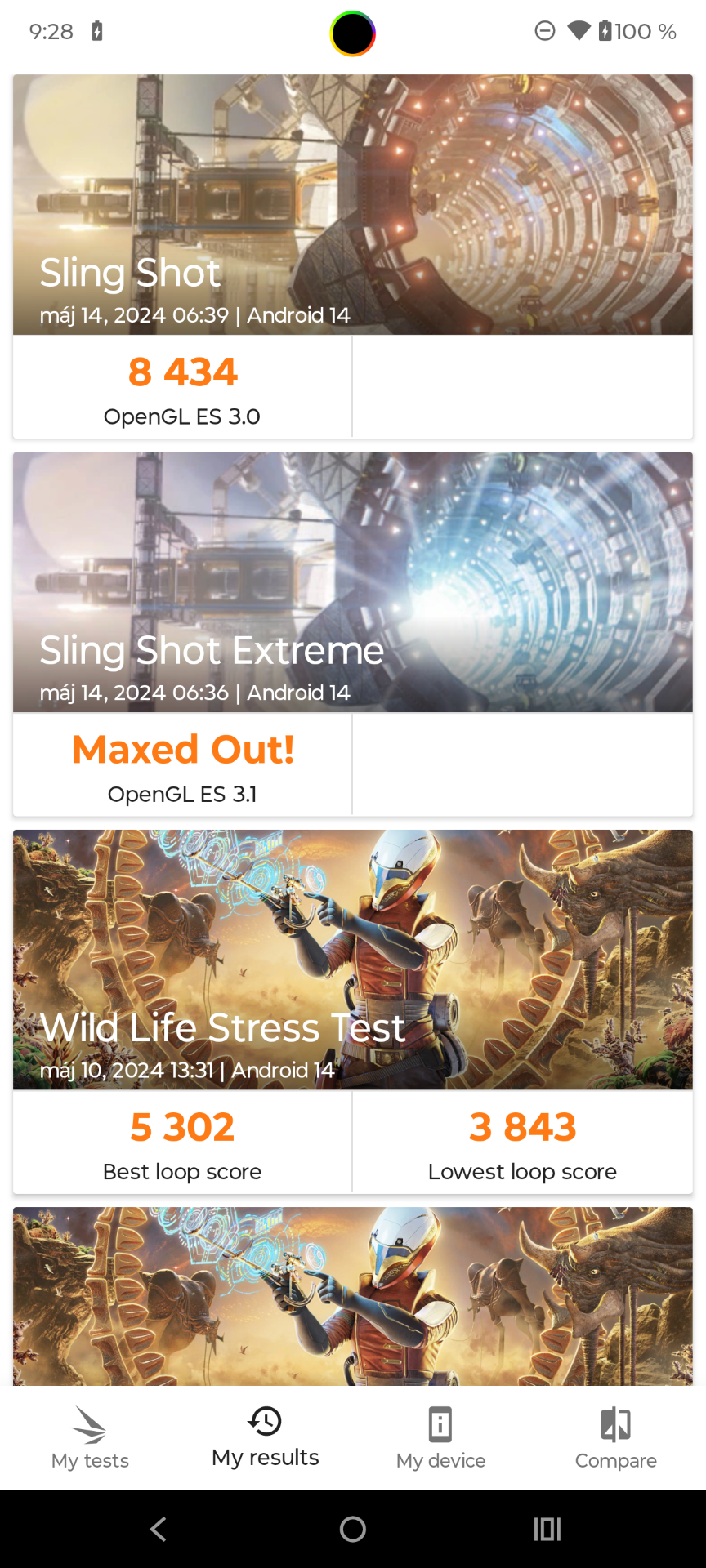Select the My results tab
This screenshot has height=1568, width=706.
click(x=265, y=1439)
